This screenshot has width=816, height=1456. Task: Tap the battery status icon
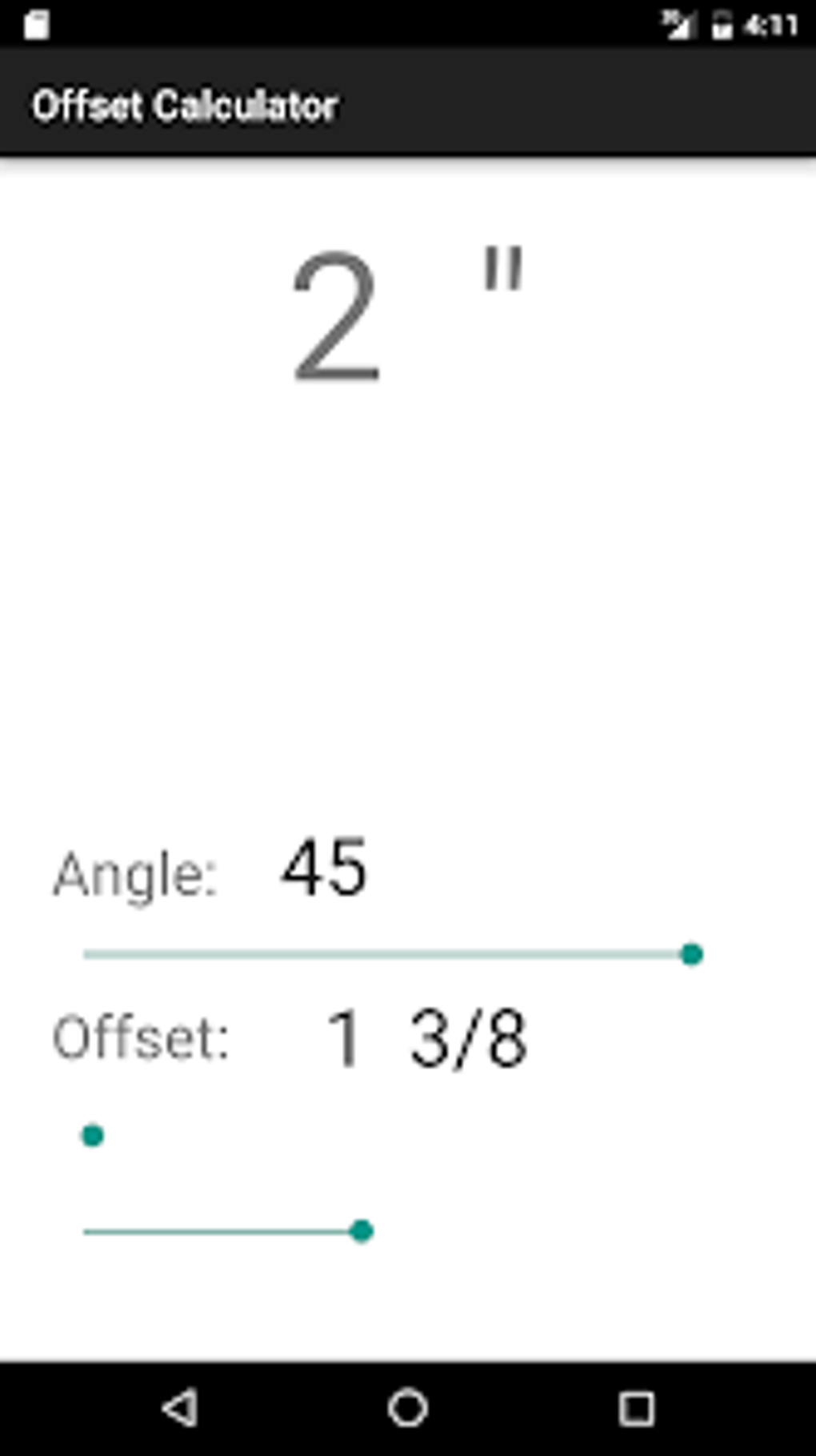tap(723, 23)
